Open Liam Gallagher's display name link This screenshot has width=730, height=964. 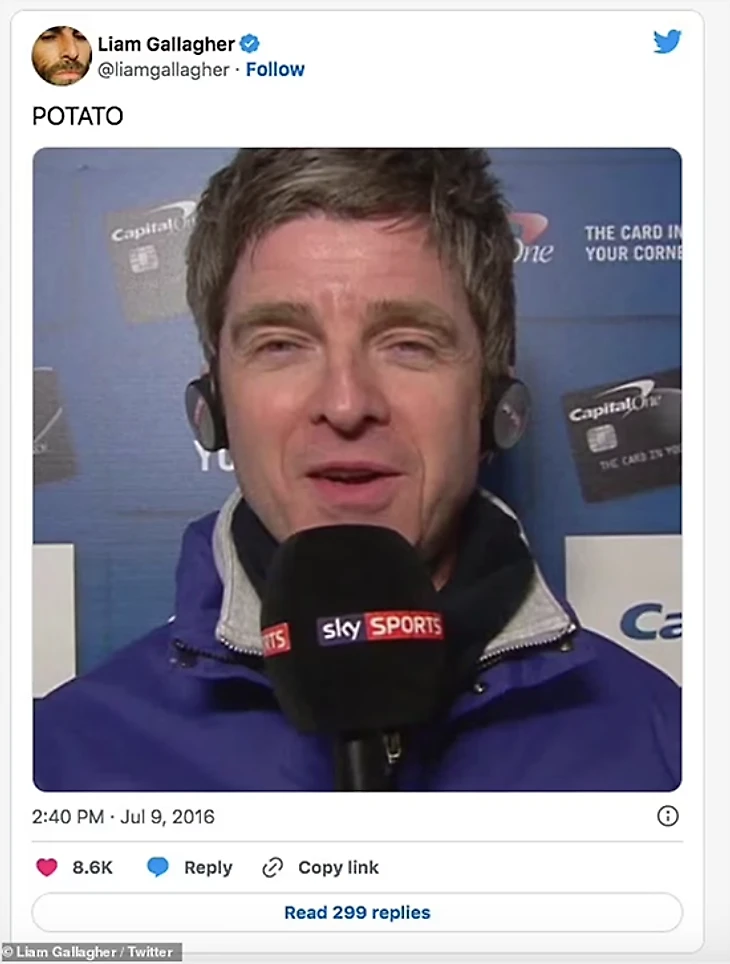click(x=166, y=44)
